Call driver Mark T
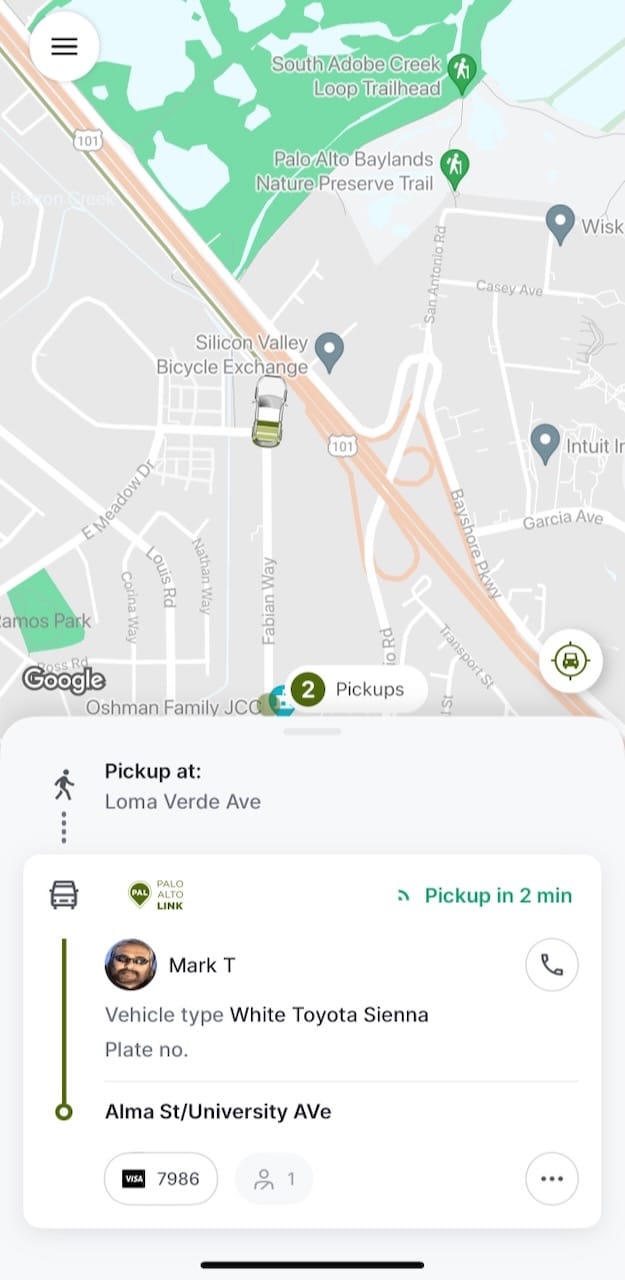Screen dimensions: 625x1280 (552, 964)
